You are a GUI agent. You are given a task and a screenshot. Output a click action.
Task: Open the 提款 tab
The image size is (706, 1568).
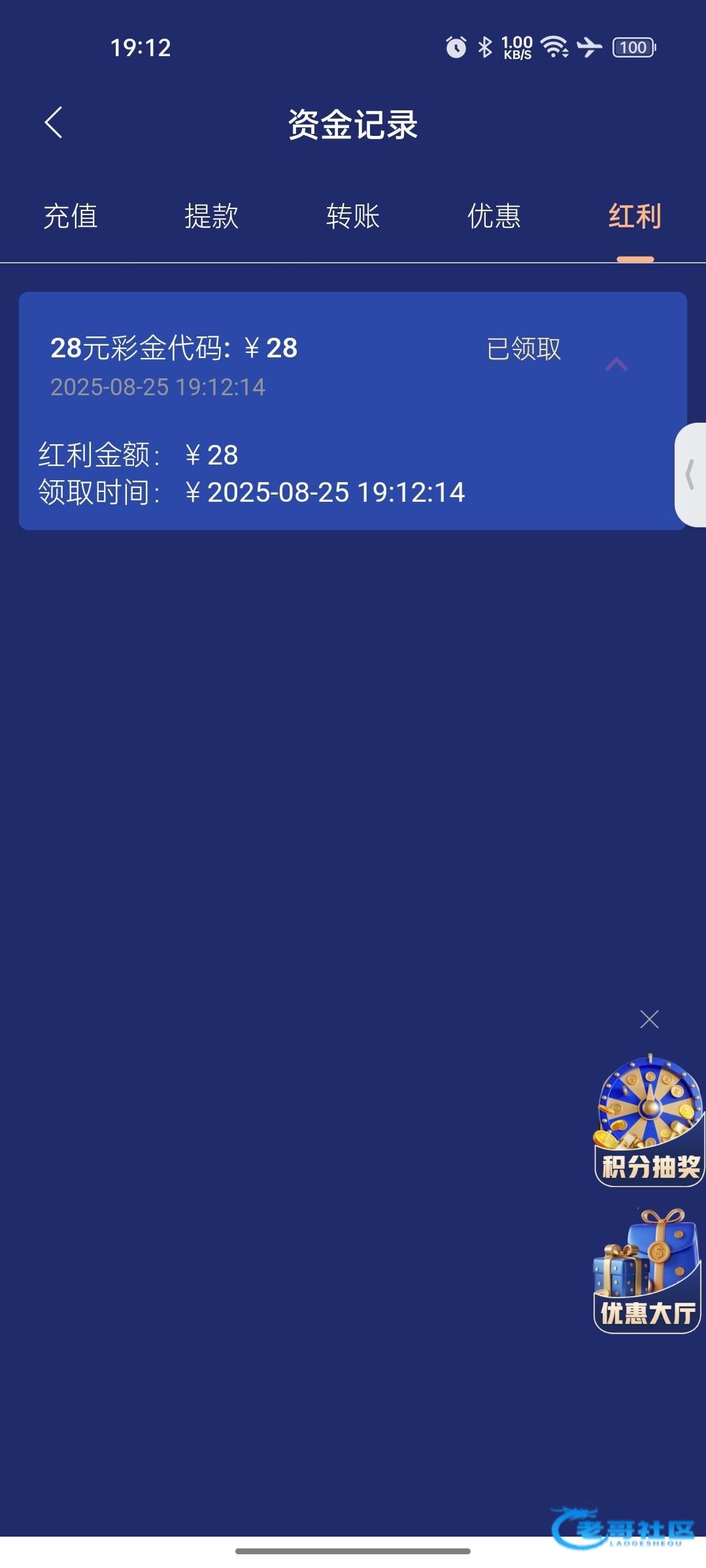click(x=211, y=216)
